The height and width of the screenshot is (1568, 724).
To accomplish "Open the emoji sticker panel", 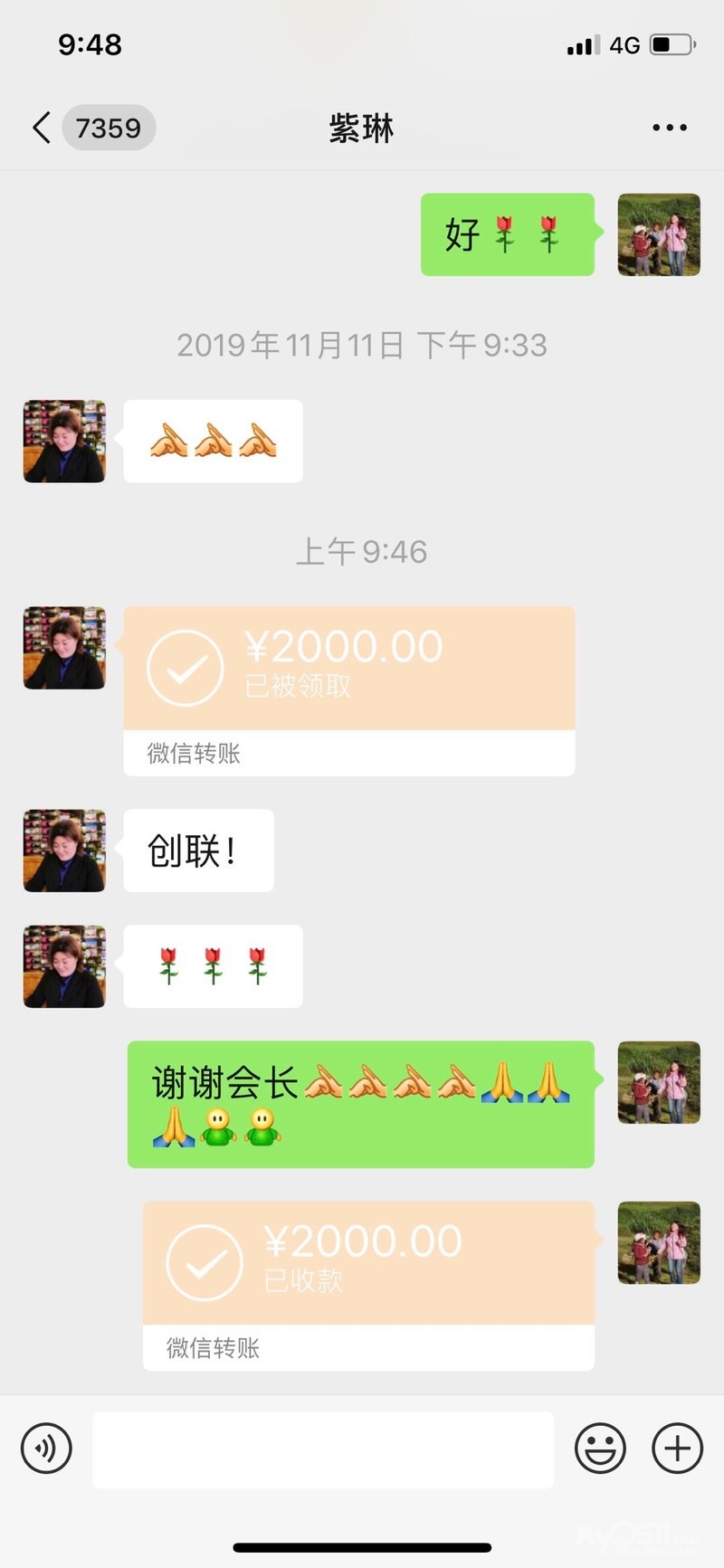I will tap(600, 1448).
